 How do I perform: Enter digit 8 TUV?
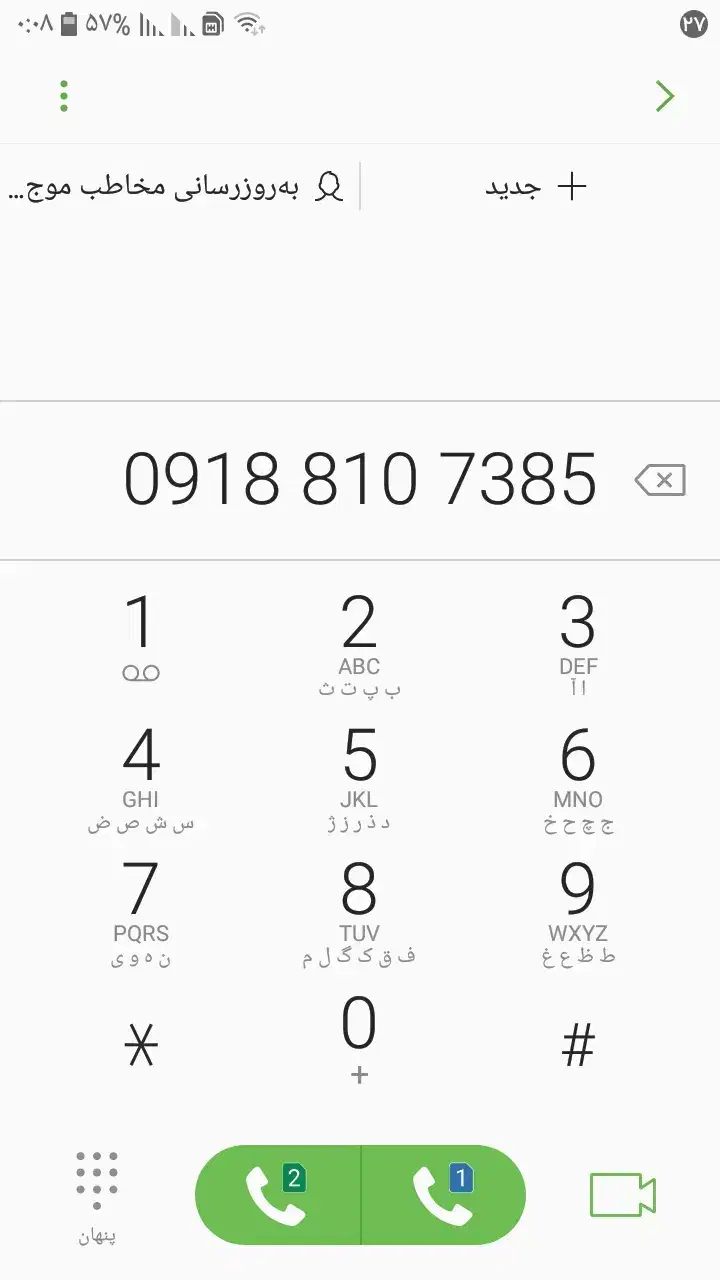[359, 912]
